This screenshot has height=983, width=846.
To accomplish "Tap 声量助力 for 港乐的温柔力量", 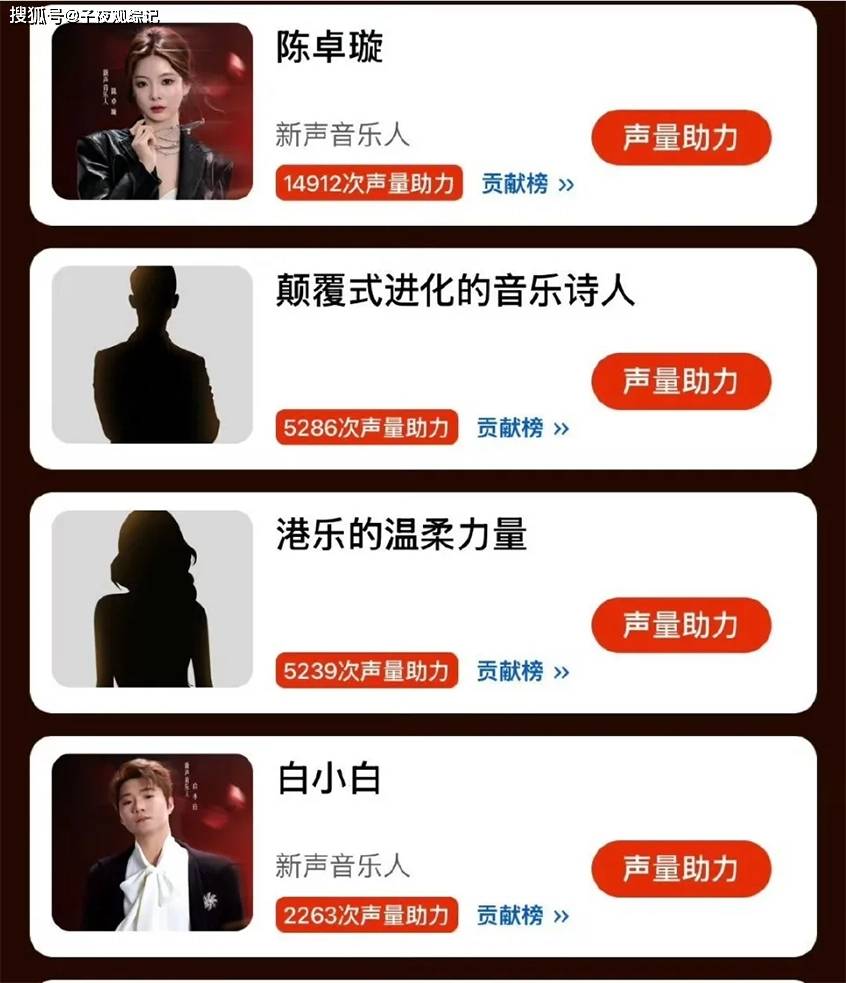I will pyautogui.click(x=681, y=625).
